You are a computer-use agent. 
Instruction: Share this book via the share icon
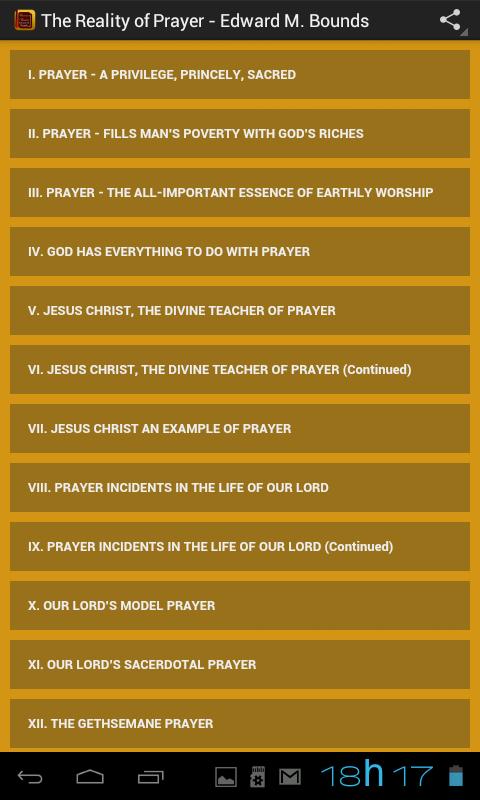451,20
